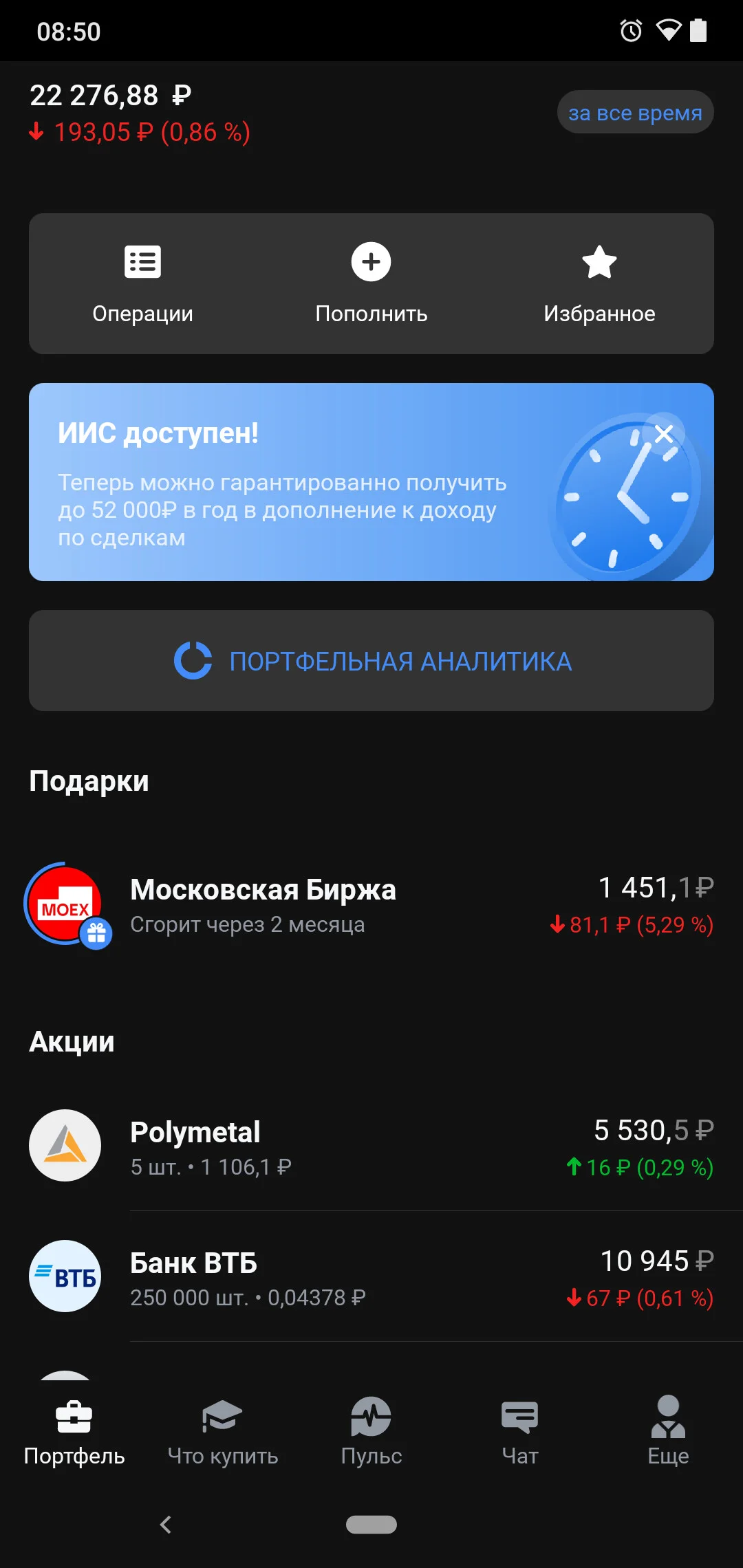Open Избранное favorites
This screenshot has height=1568, width=743.
click(599, 284)
